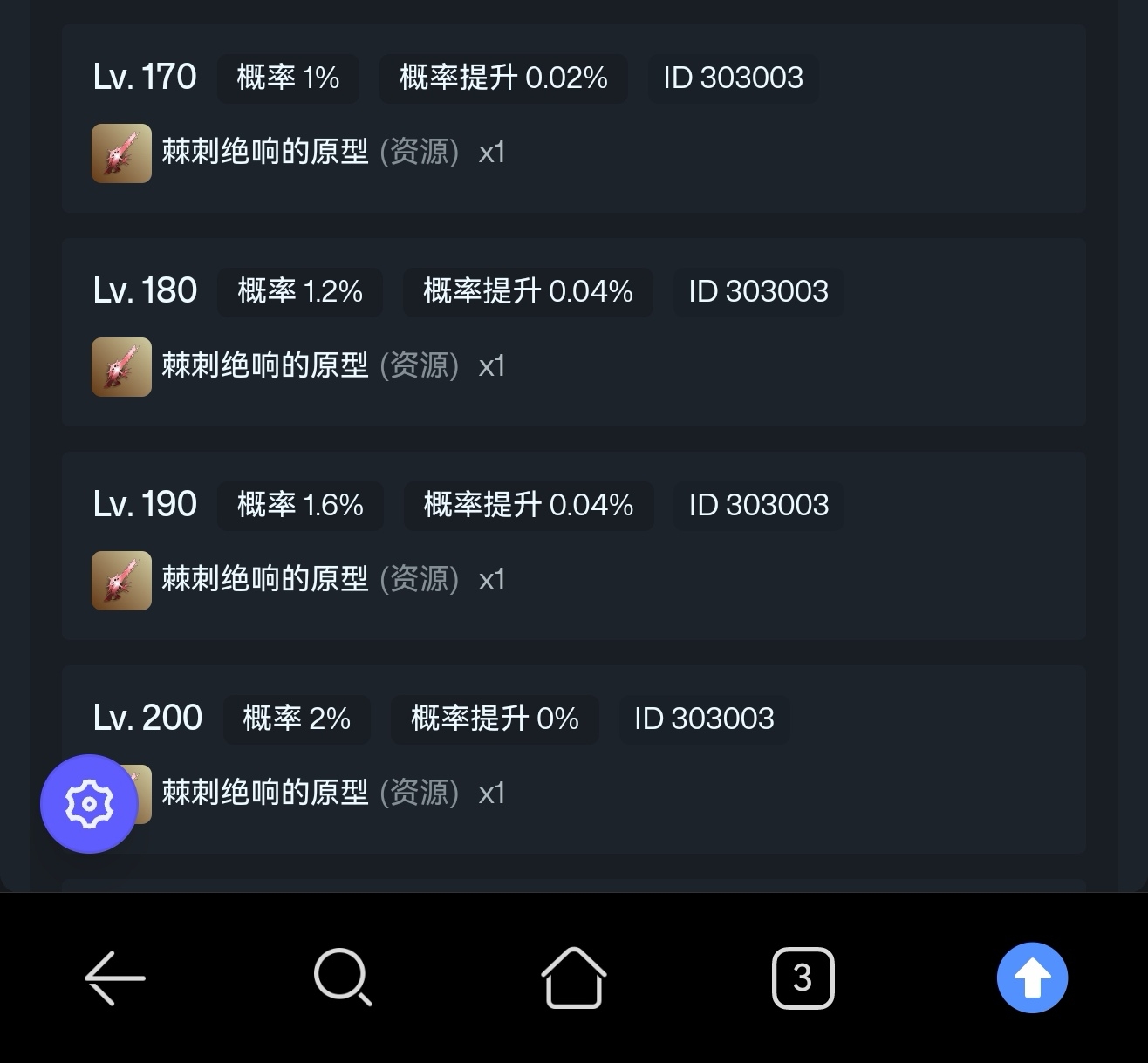Go to the browser home page
Image resolution: width=1148 pixels, height=1063 pixels.
pyautogui.click(x=574, y=978)
